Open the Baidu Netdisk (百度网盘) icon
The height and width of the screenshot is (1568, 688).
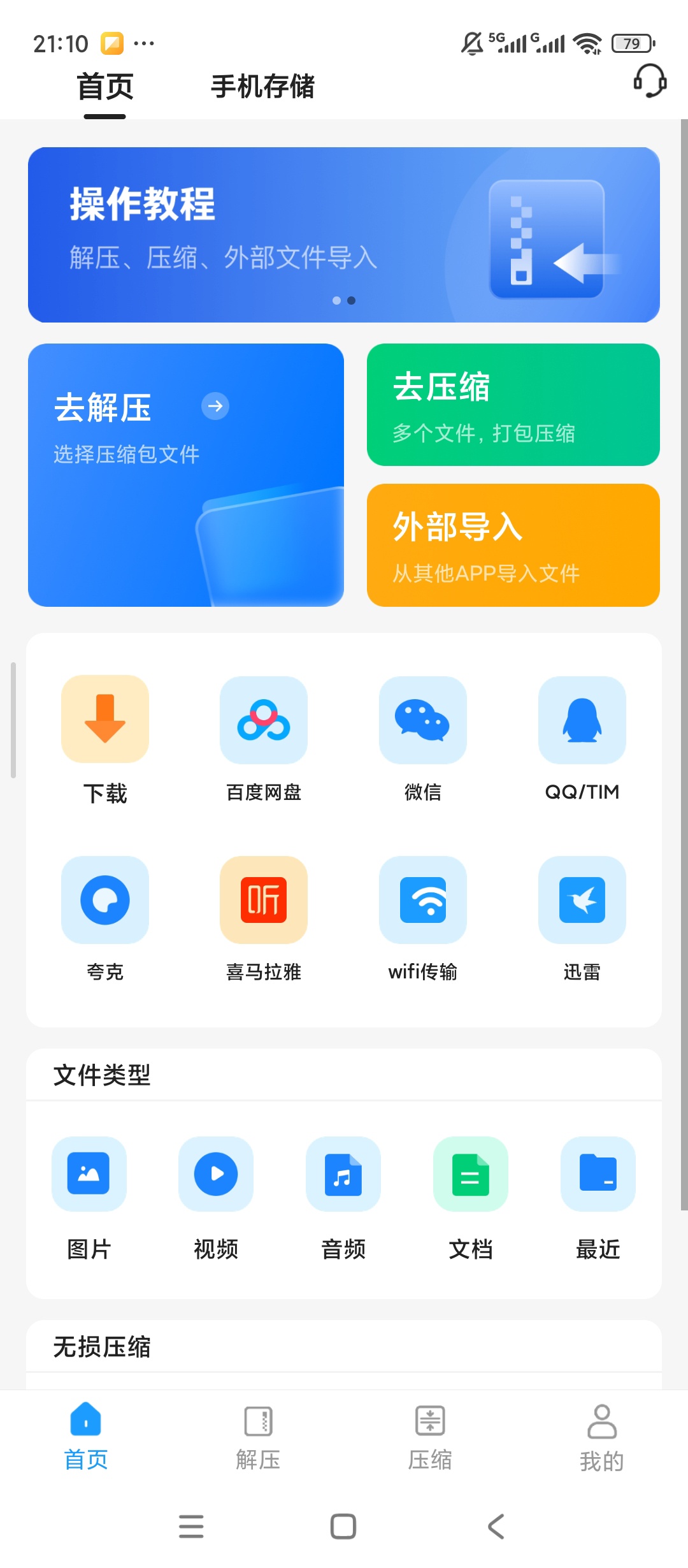[x=264, y=720]
